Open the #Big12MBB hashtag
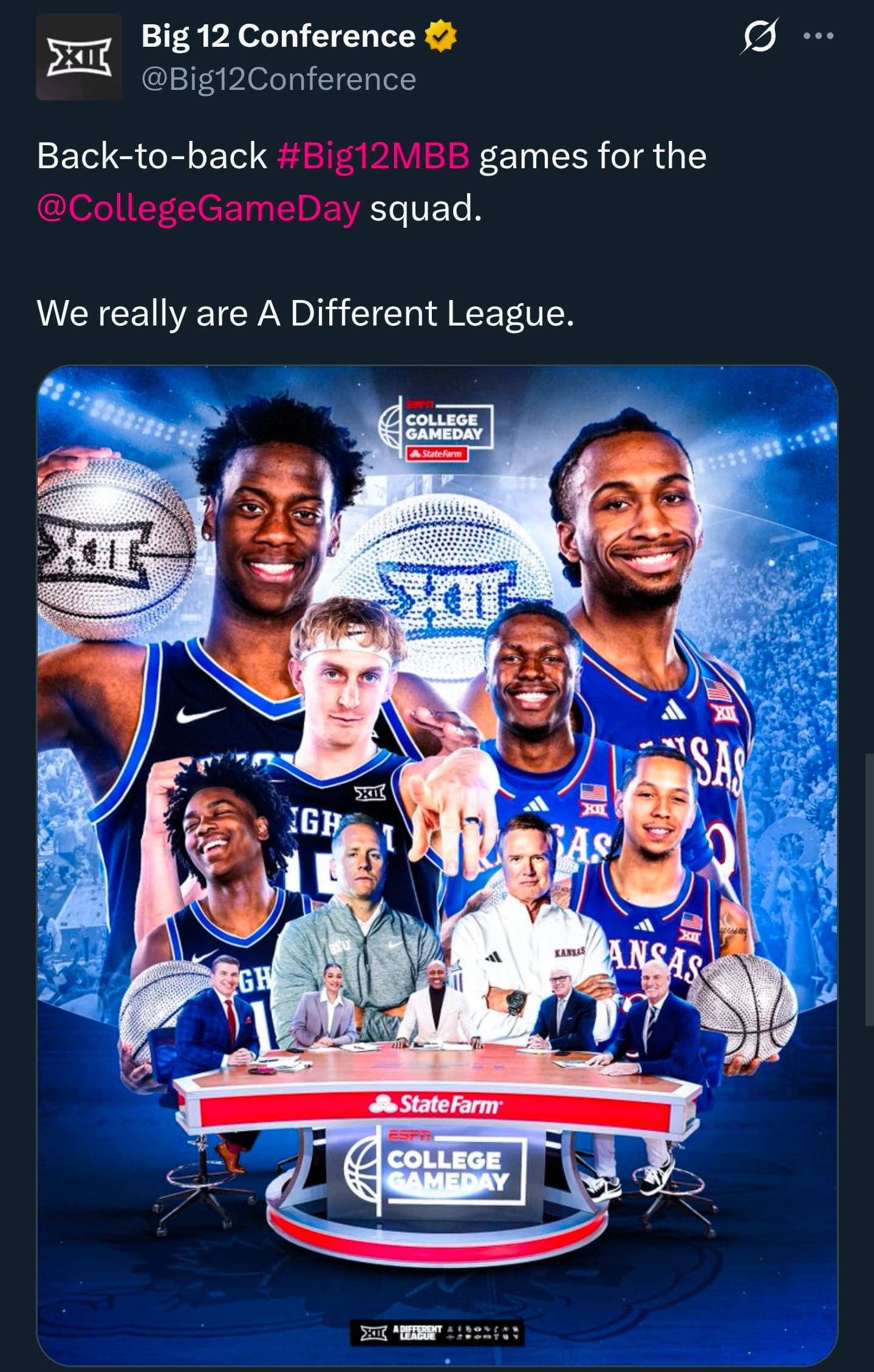The height and width of the screenshot is (1372, 874). (373, 156)
